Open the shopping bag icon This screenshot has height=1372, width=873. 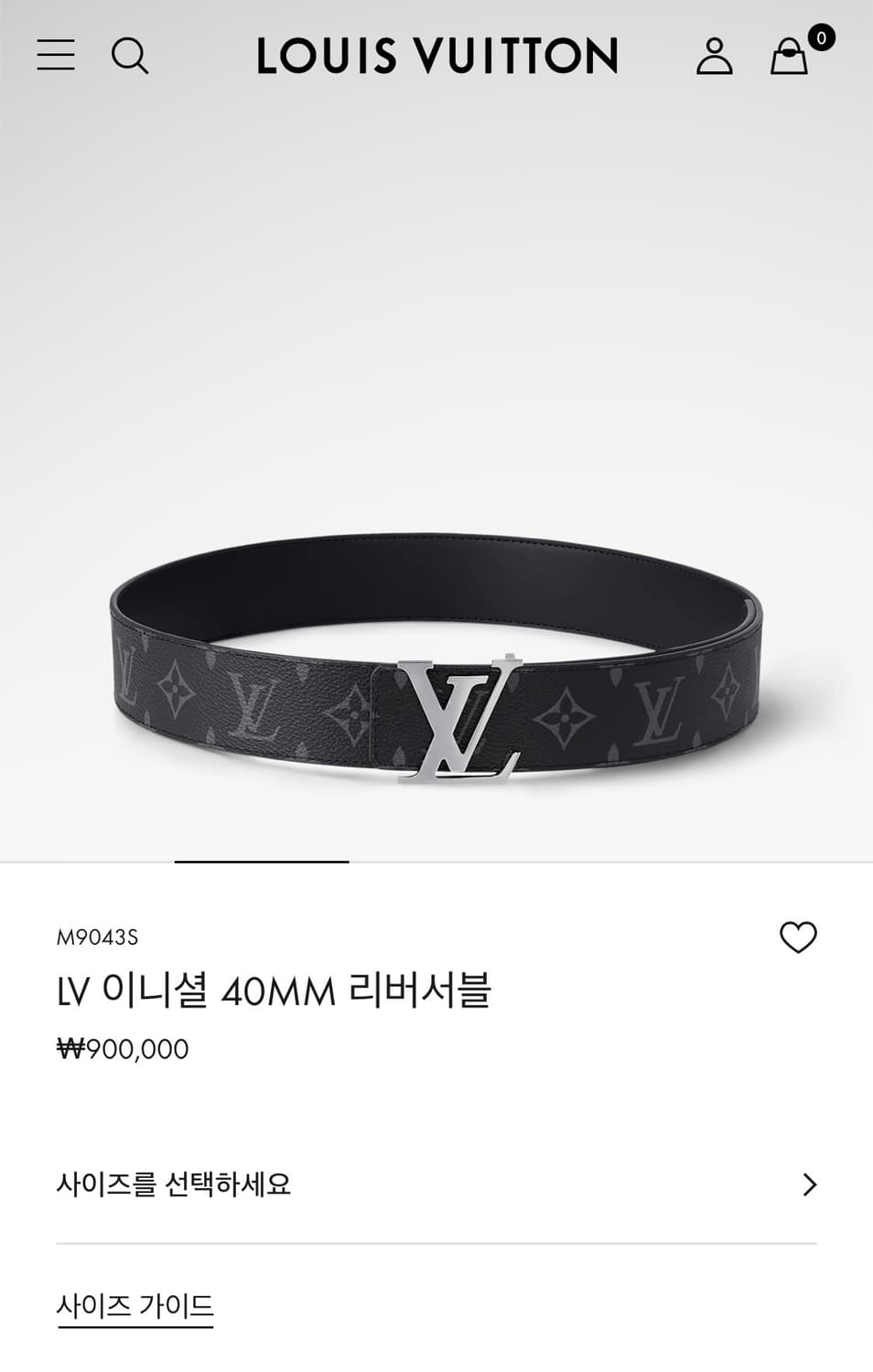[x=789, y=59]
